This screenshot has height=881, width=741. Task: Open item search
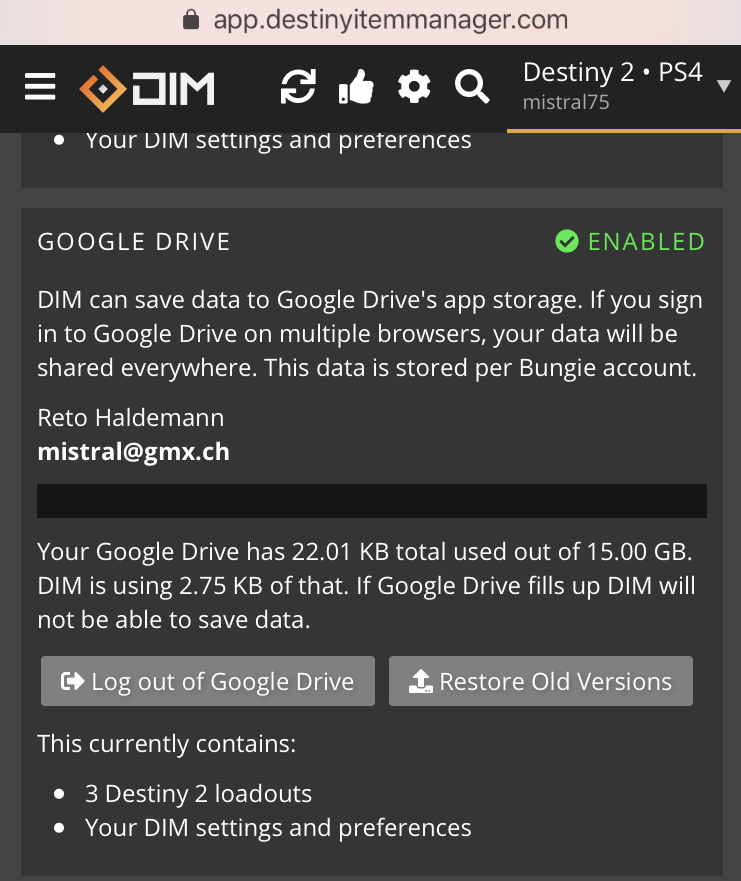(x=472, y=87)
